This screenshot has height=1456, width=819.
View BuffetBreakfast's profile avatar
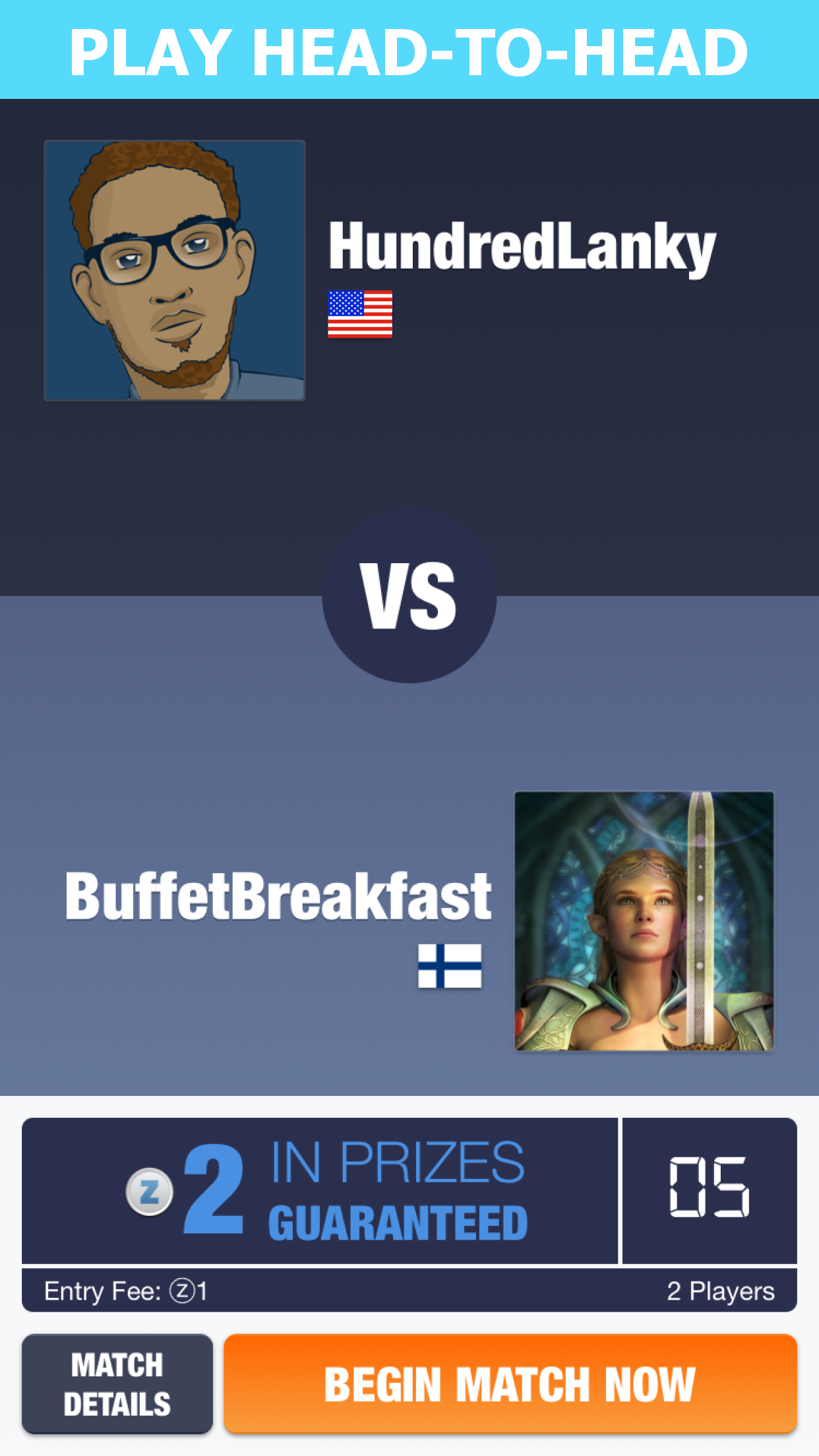point(644,921)
